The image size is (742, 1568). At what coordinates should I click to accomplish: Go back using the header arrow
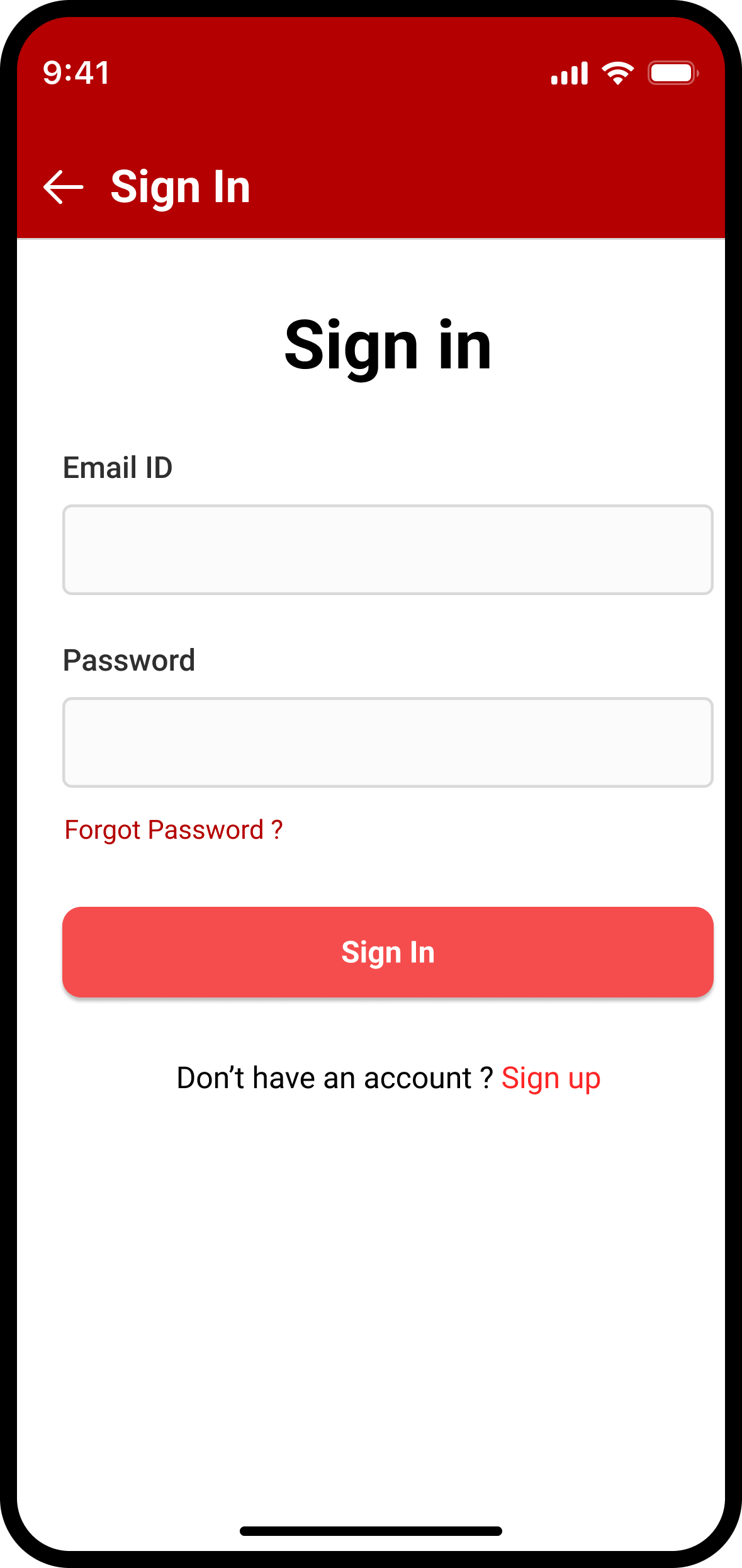[x=63, y=187]
